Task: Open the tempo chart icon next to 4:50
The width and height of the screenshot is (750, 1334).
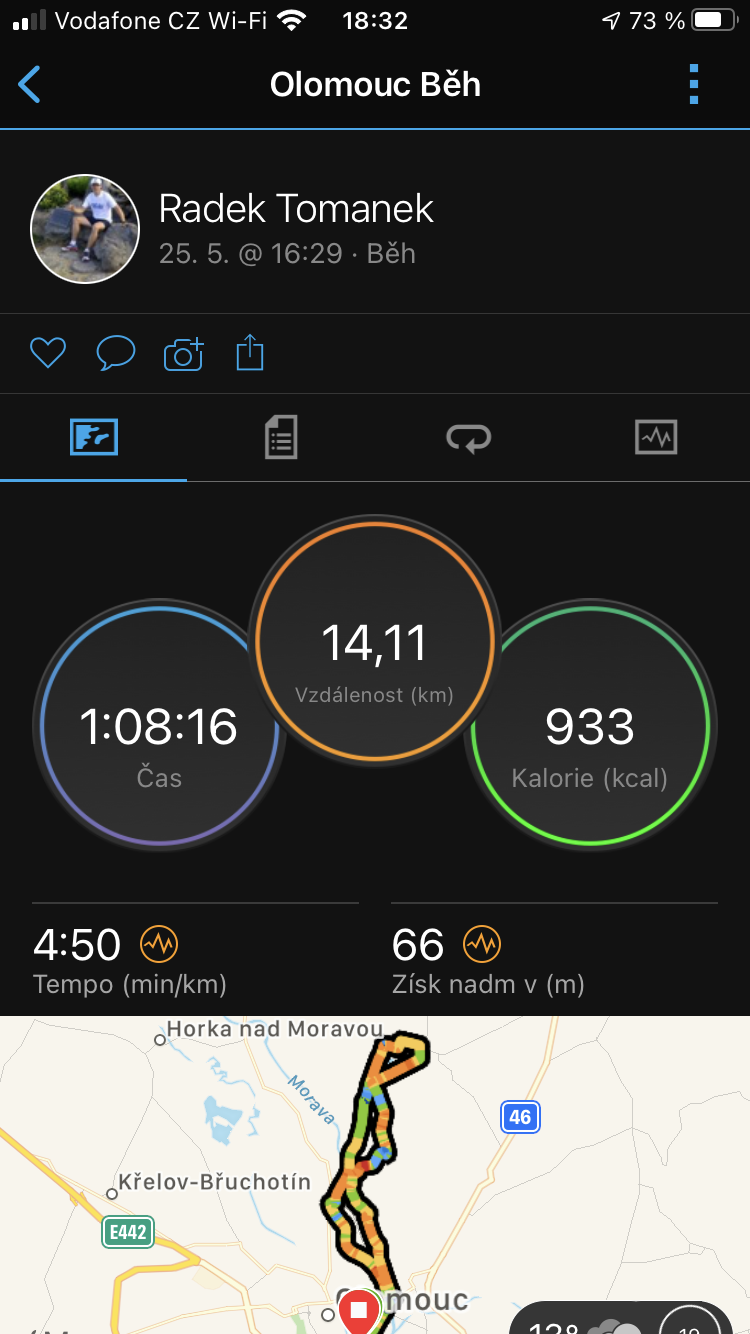Action: coord(158,943)
